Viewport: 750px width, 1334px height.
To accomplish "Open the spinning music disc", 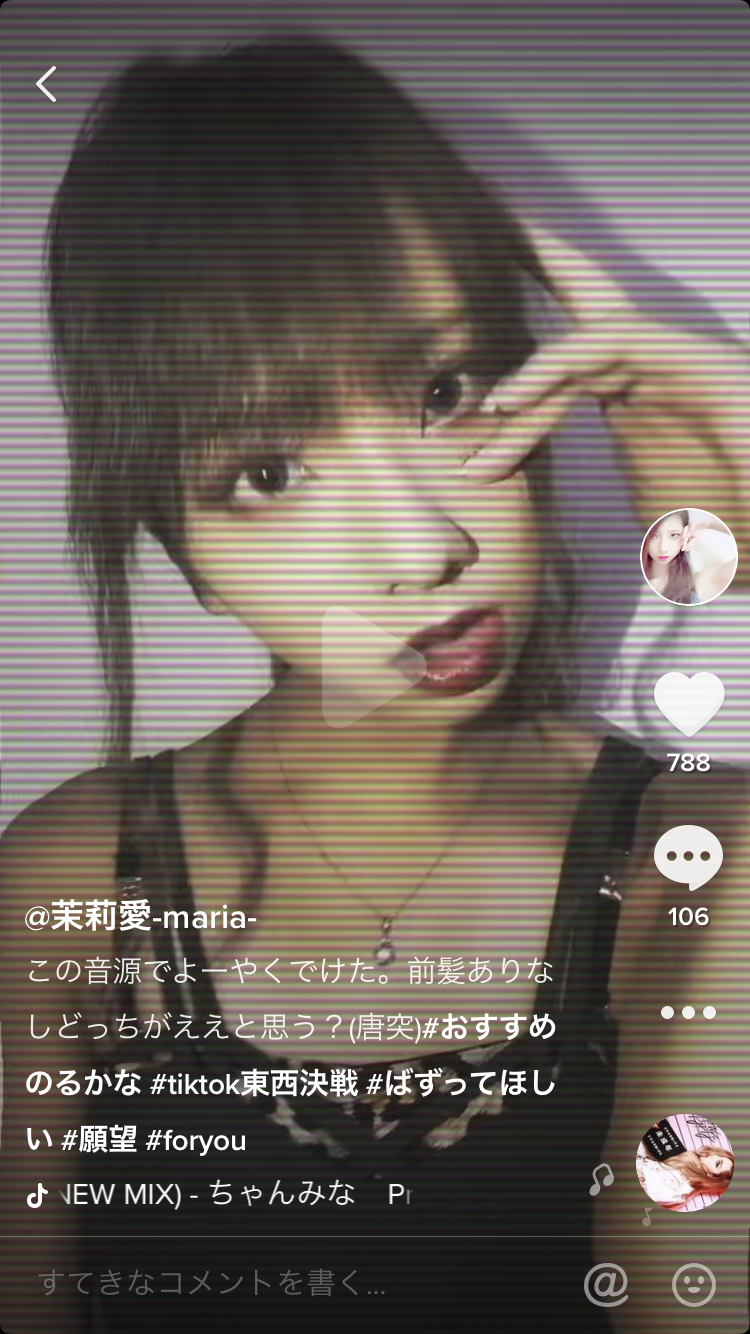I will pos(684,1162).
